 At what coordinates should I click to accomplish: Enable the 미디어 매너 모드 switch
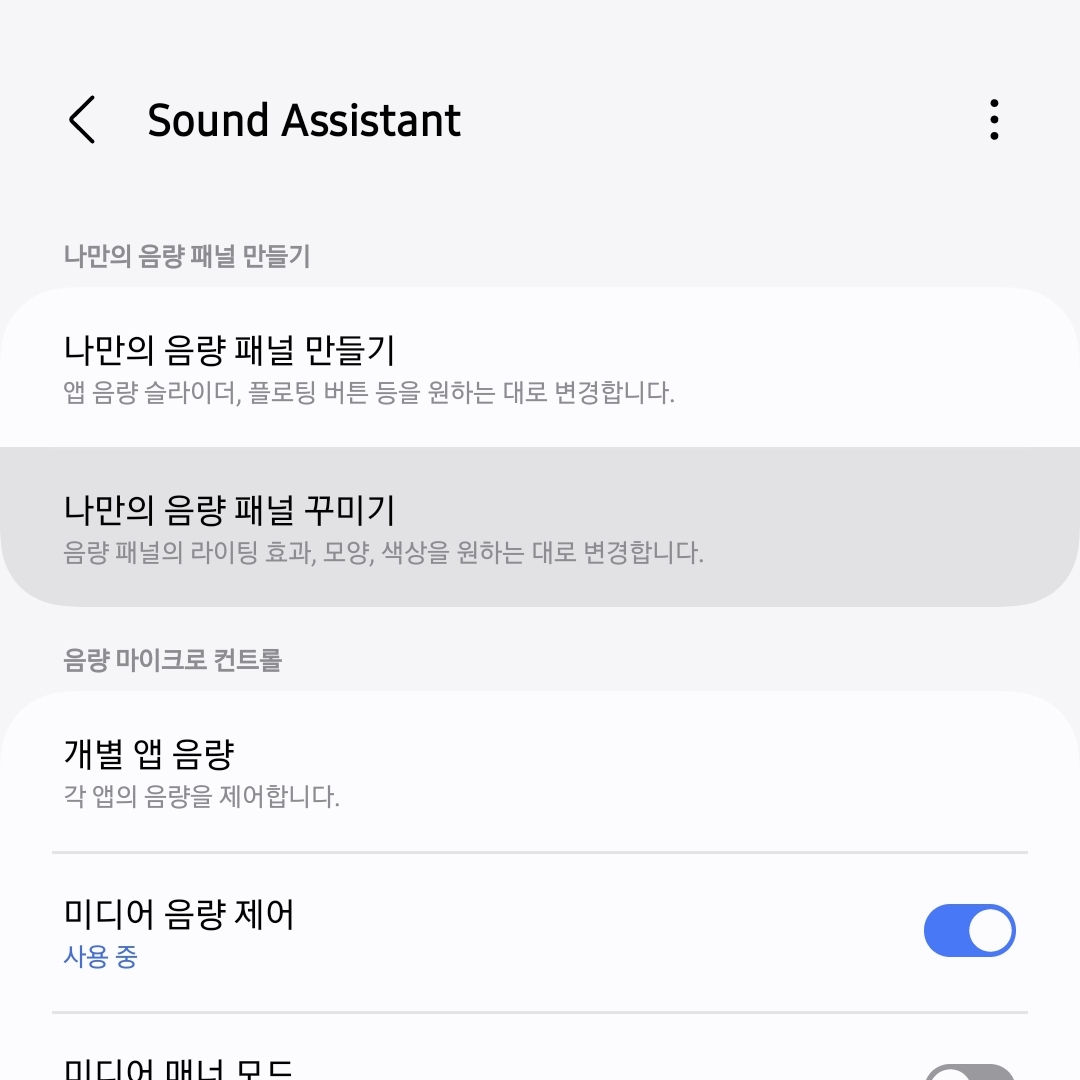click(x=969, y=1072)
